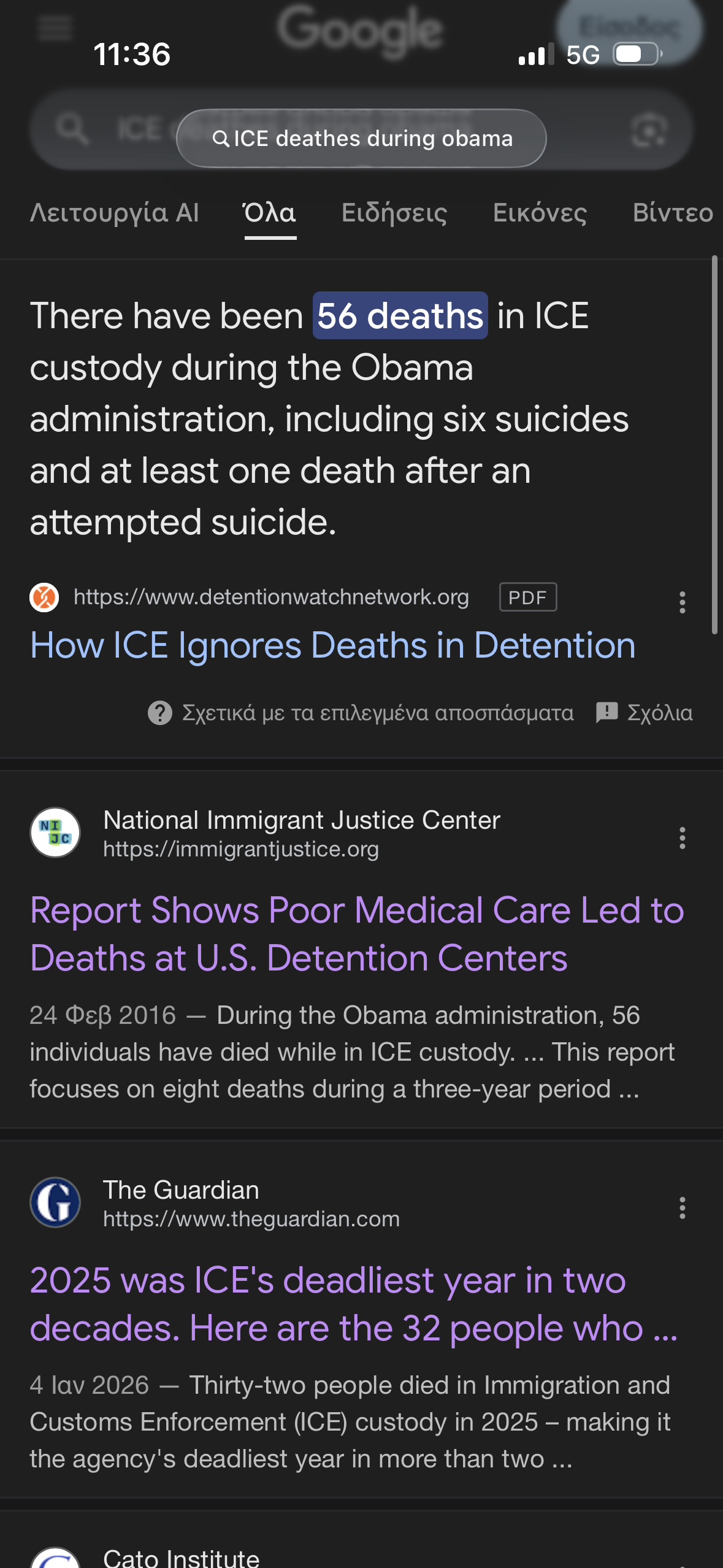Open 'How ICE Ignores Deaths in Detention' link

click(x=332, y=646)
